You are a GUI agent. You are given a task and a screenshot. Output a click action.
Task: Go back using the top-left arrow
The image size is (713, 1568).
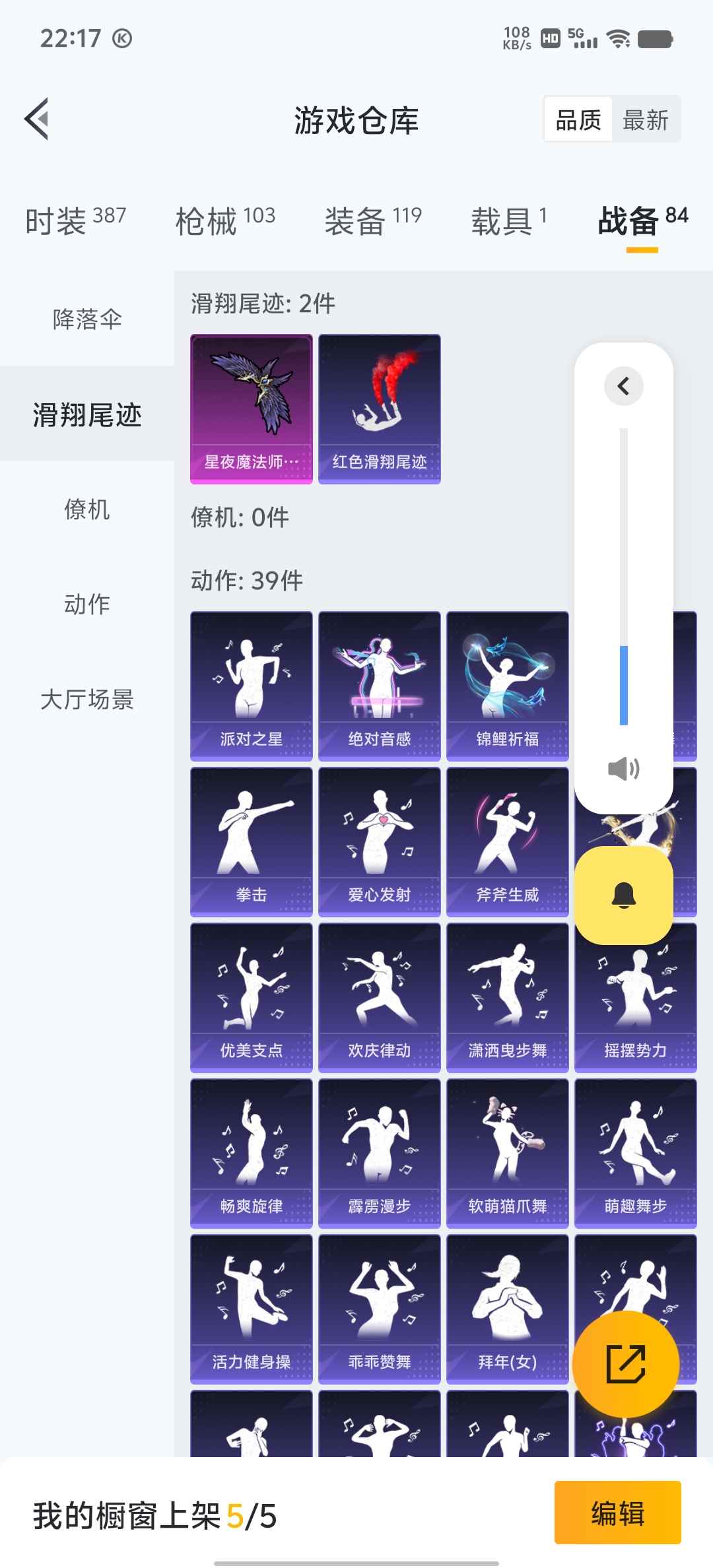(x=37, y=119)
